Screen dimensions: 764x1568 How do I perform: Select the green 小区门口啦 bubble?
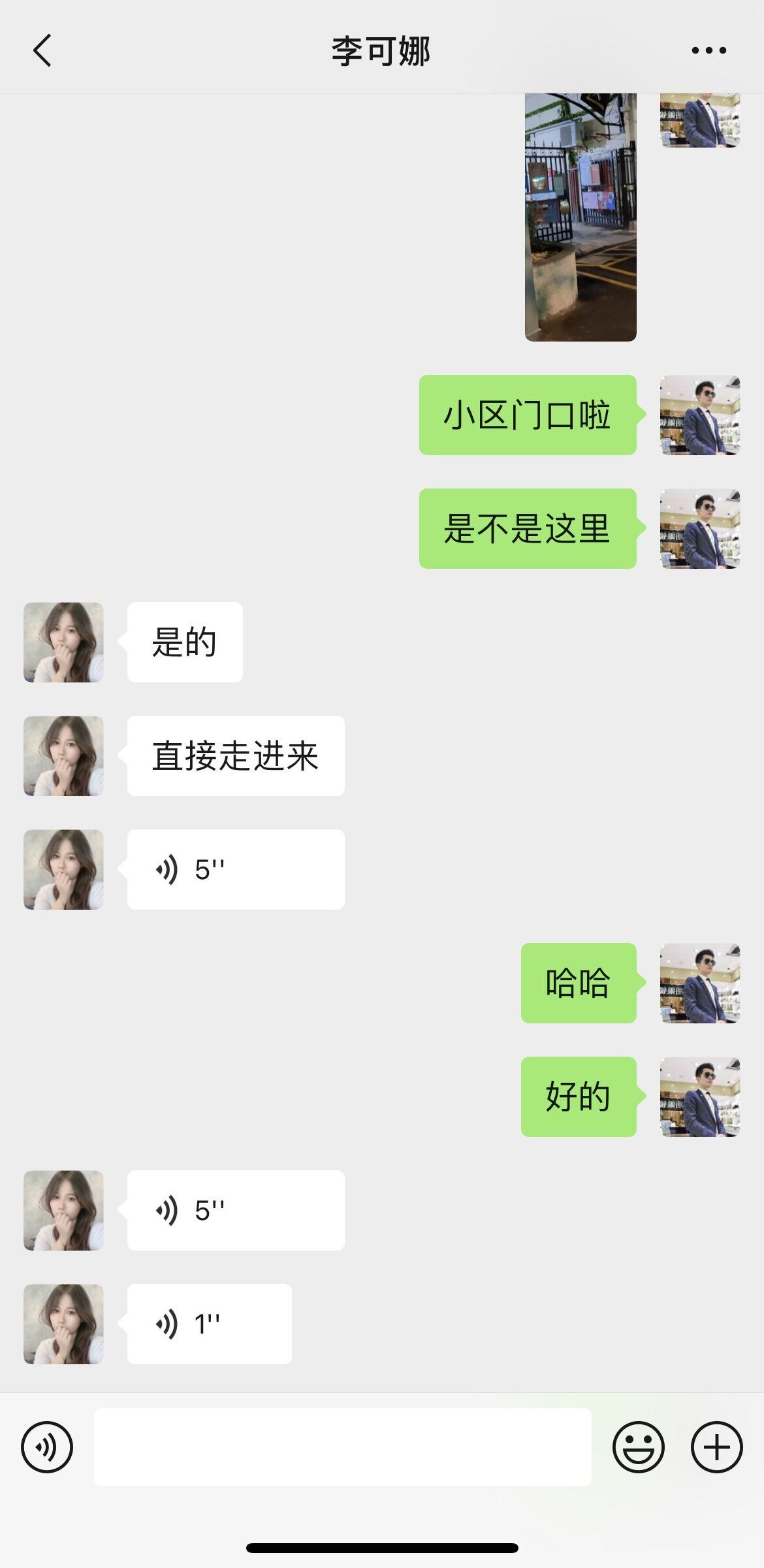[527, 416]
